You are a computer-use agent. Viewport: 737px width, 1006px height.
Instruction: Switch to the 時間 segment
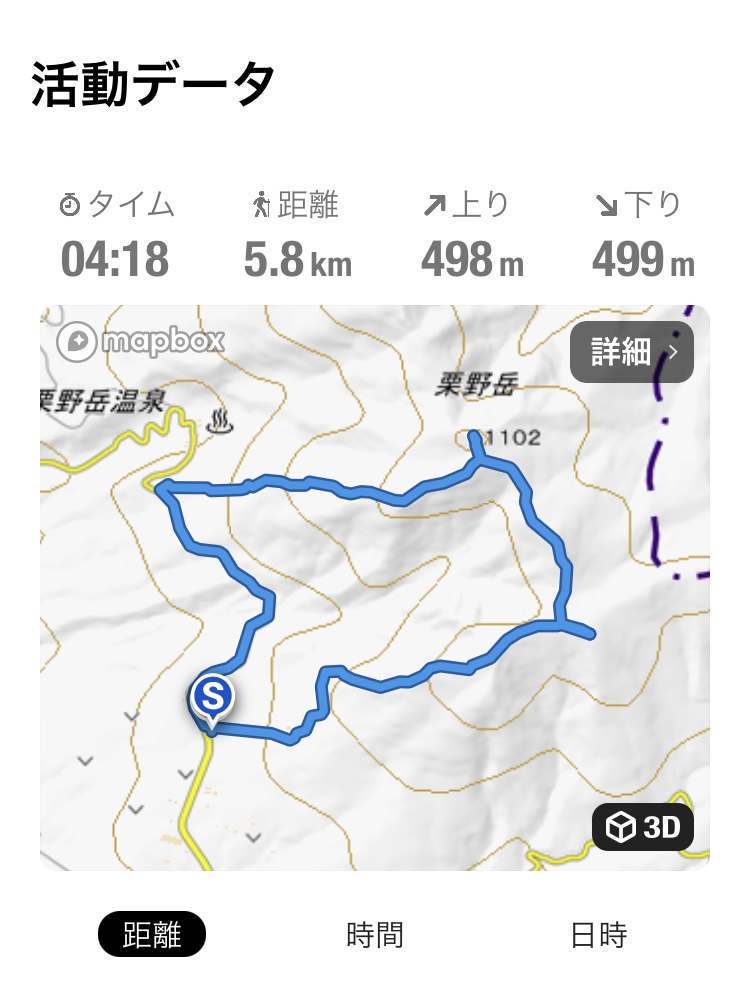click(x=375, y=935)
